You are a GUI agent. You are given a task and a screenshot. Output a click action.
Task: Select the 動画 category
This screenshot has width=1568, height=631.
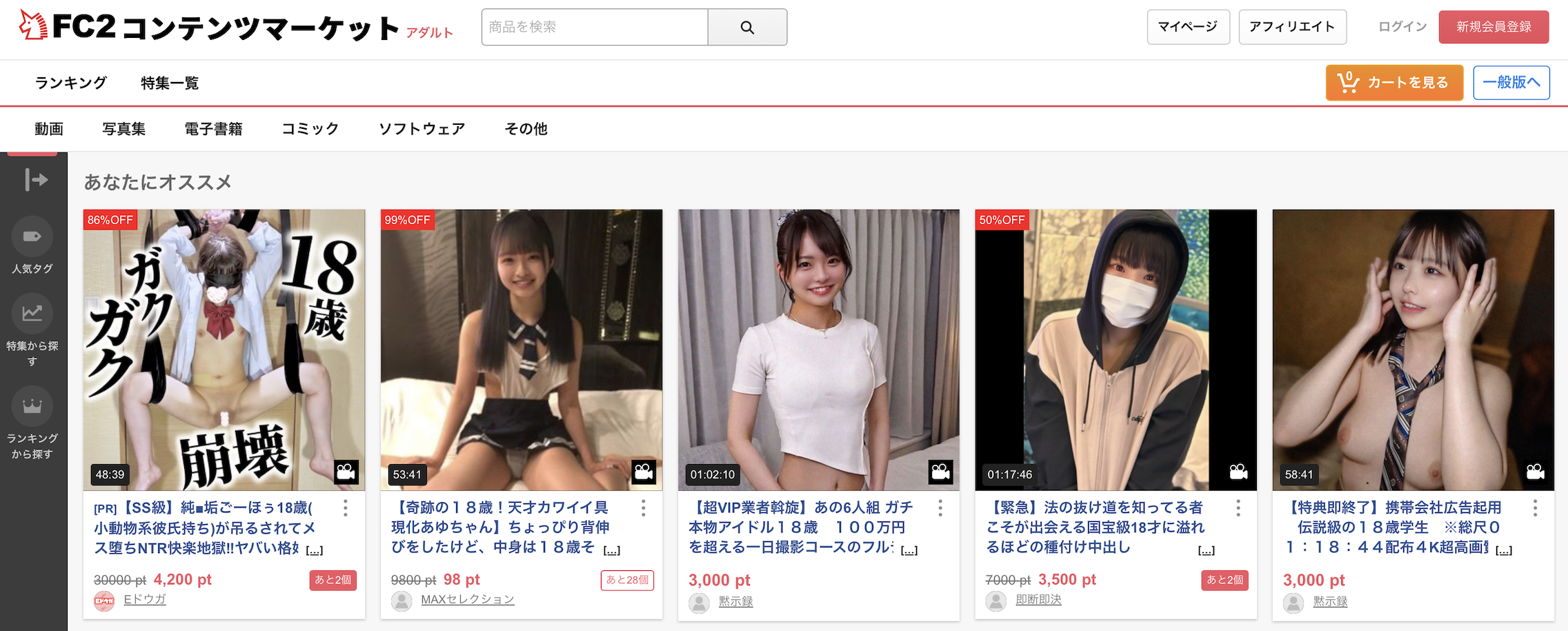pos(49,129)
